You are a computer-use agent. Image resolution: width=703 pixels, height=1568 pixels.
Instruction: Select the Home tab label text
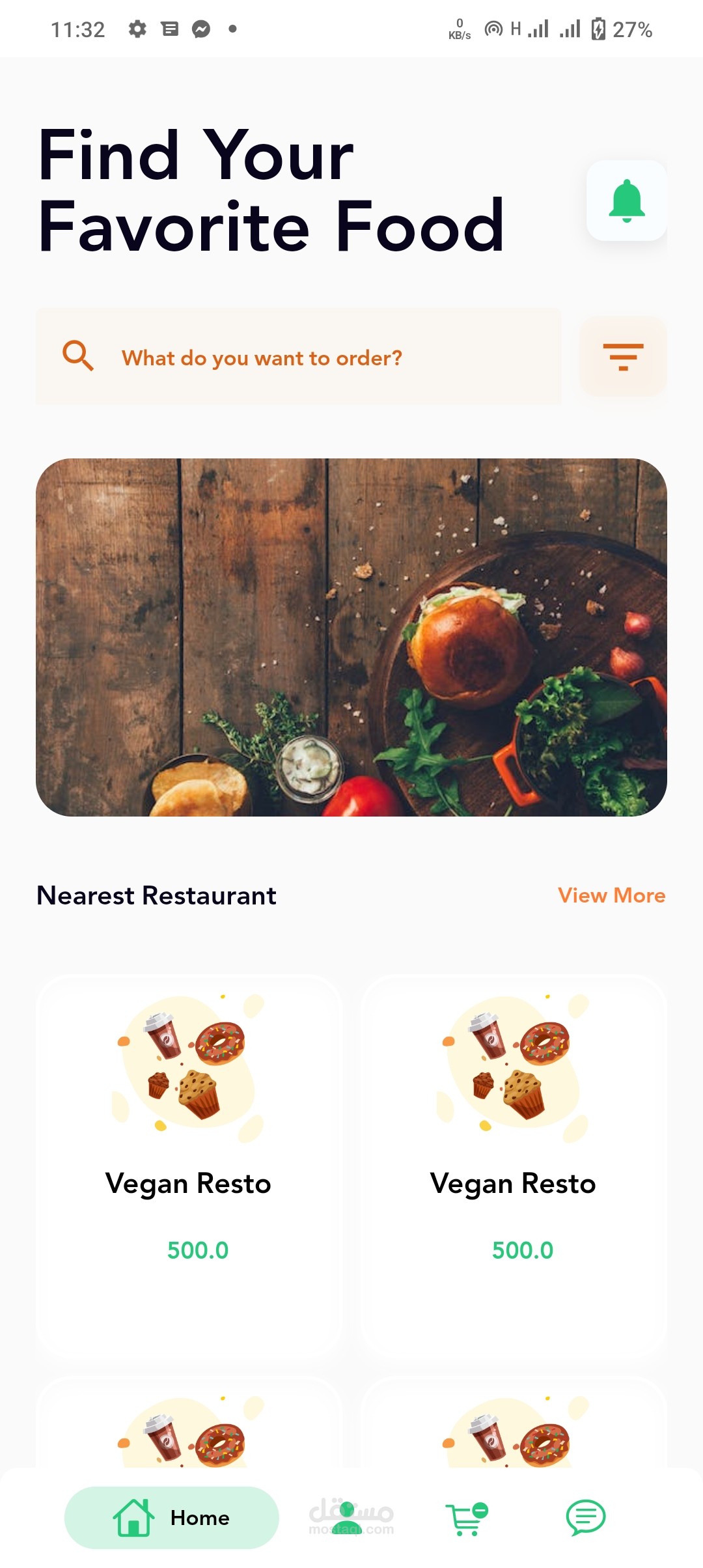[199, 1518]
